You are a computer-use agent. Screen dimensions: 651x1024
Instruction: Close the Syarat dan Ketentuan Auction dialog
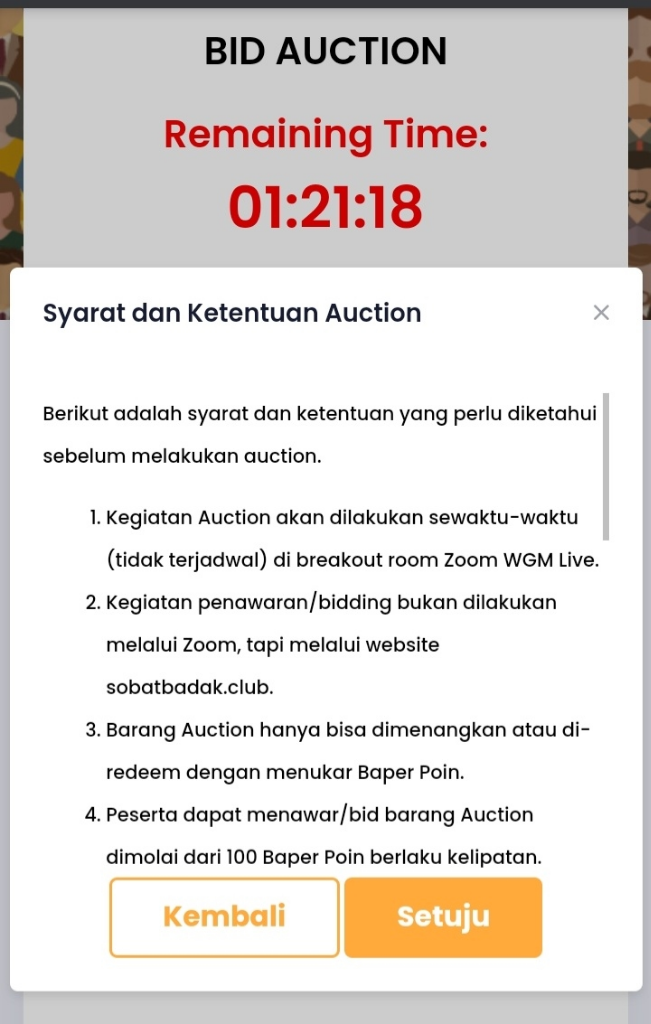pyautogui.click(x=601, y=313)
